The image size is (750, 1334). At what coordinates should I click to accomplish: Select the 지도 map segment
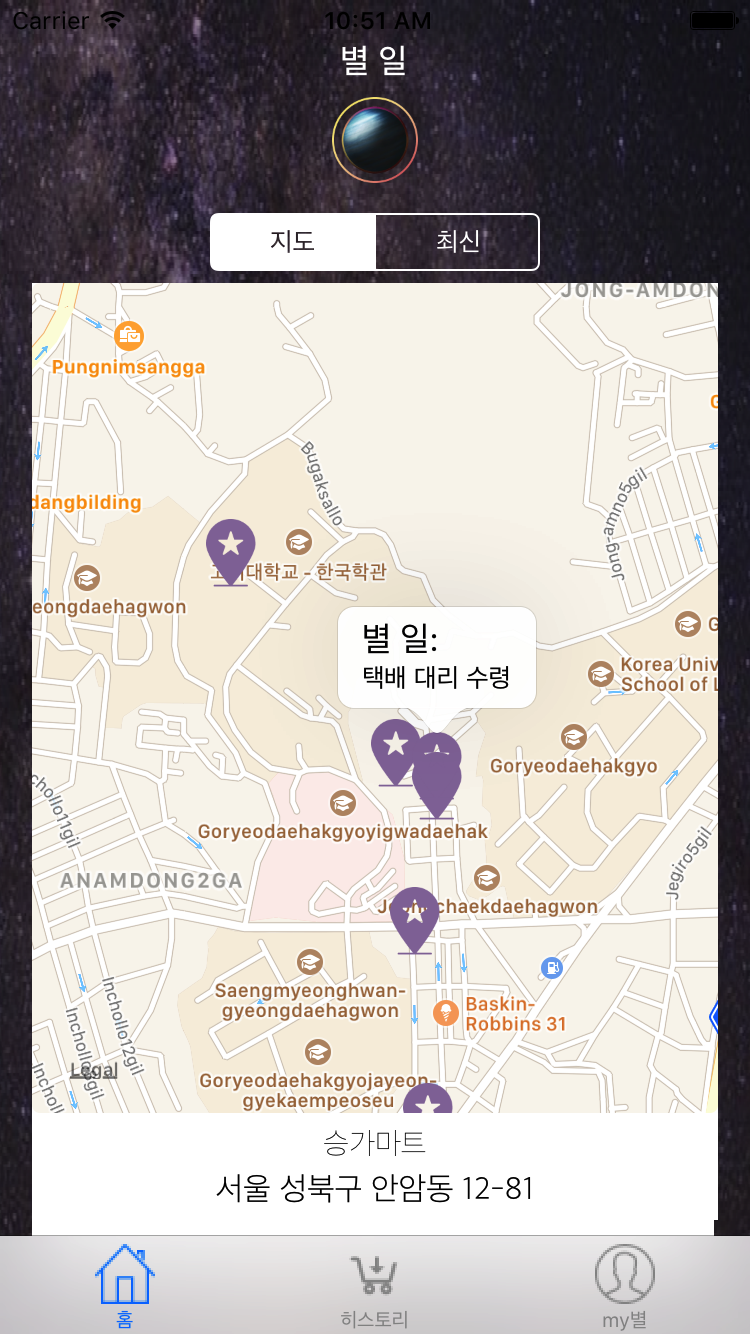point(293,242)
